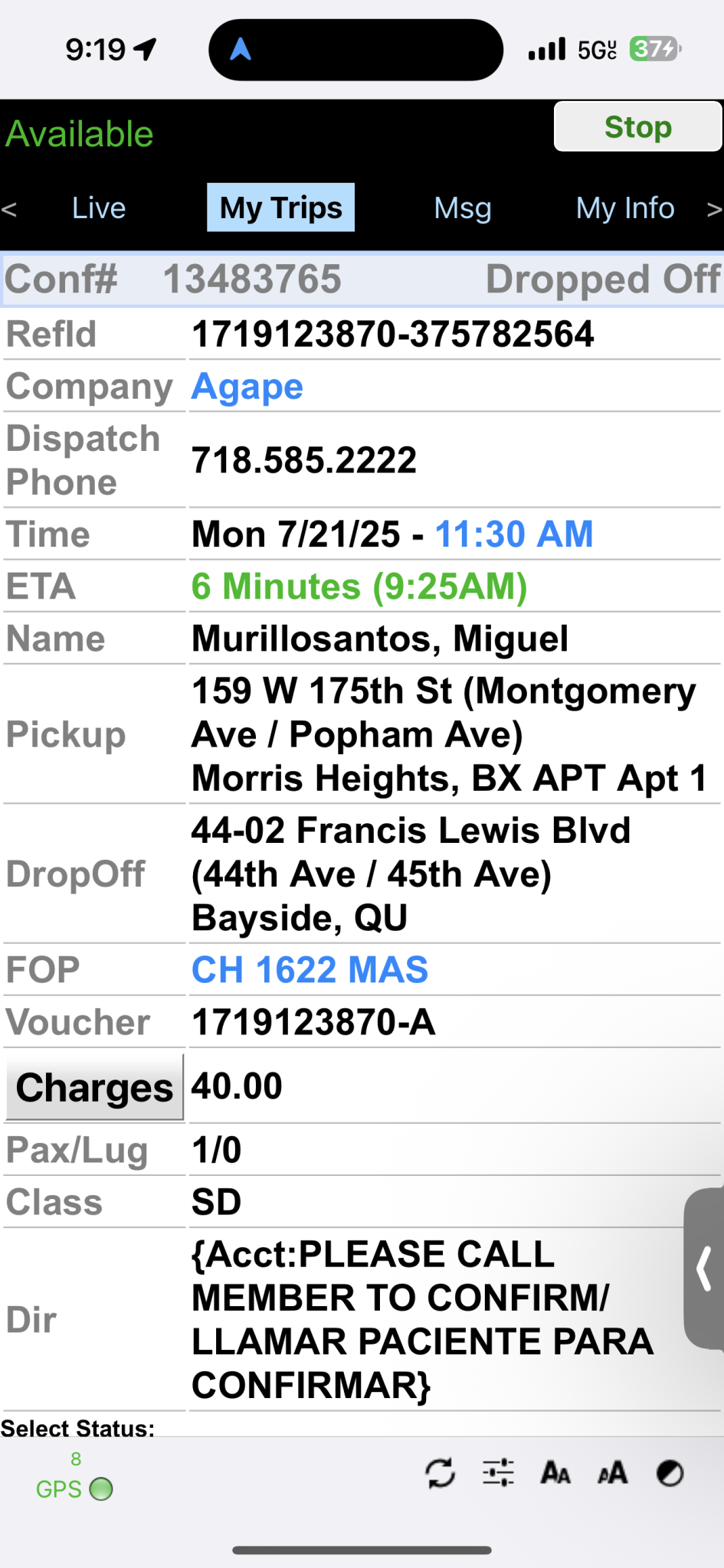Open the Msg tab

[x=463, y=208]
